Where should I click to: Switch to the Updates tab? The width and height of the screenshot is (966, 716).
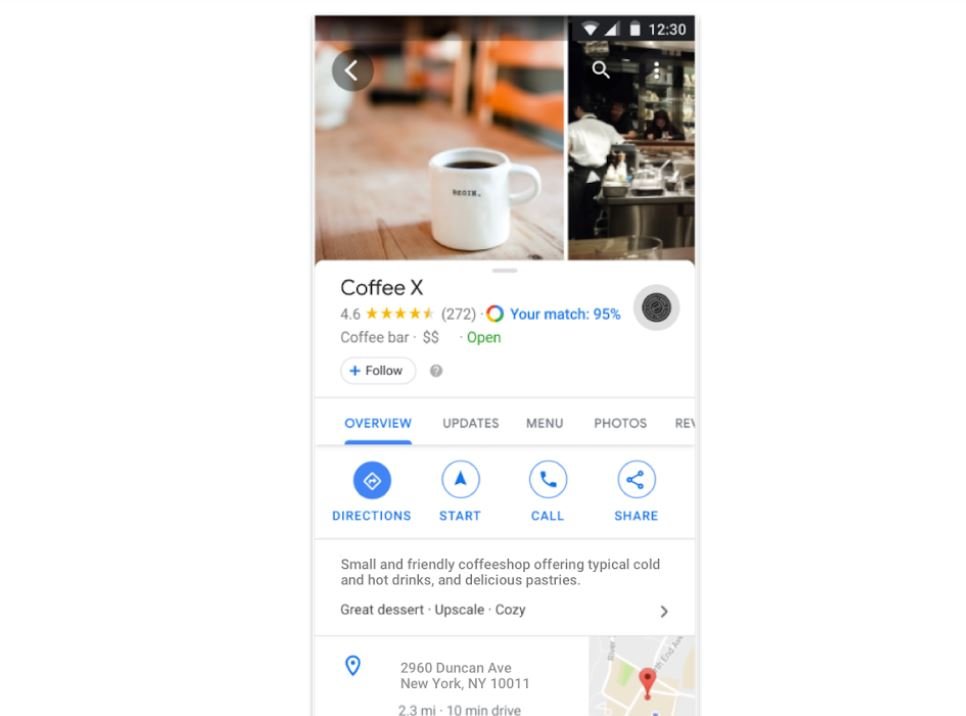point(470,423)
